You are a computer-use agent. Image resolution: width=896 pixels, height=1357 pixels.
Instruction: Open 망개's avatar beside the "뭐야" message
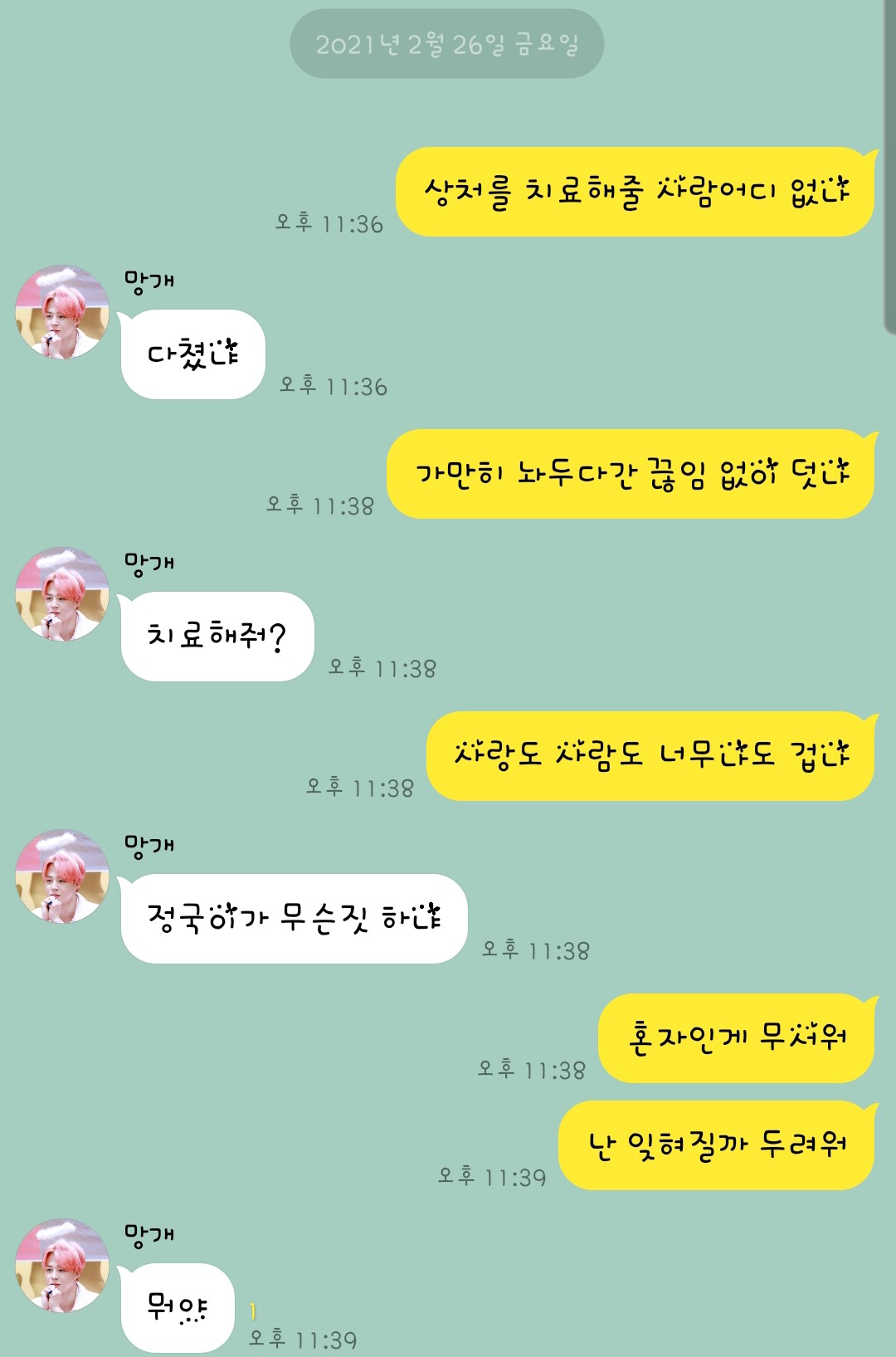(62, 1266)
